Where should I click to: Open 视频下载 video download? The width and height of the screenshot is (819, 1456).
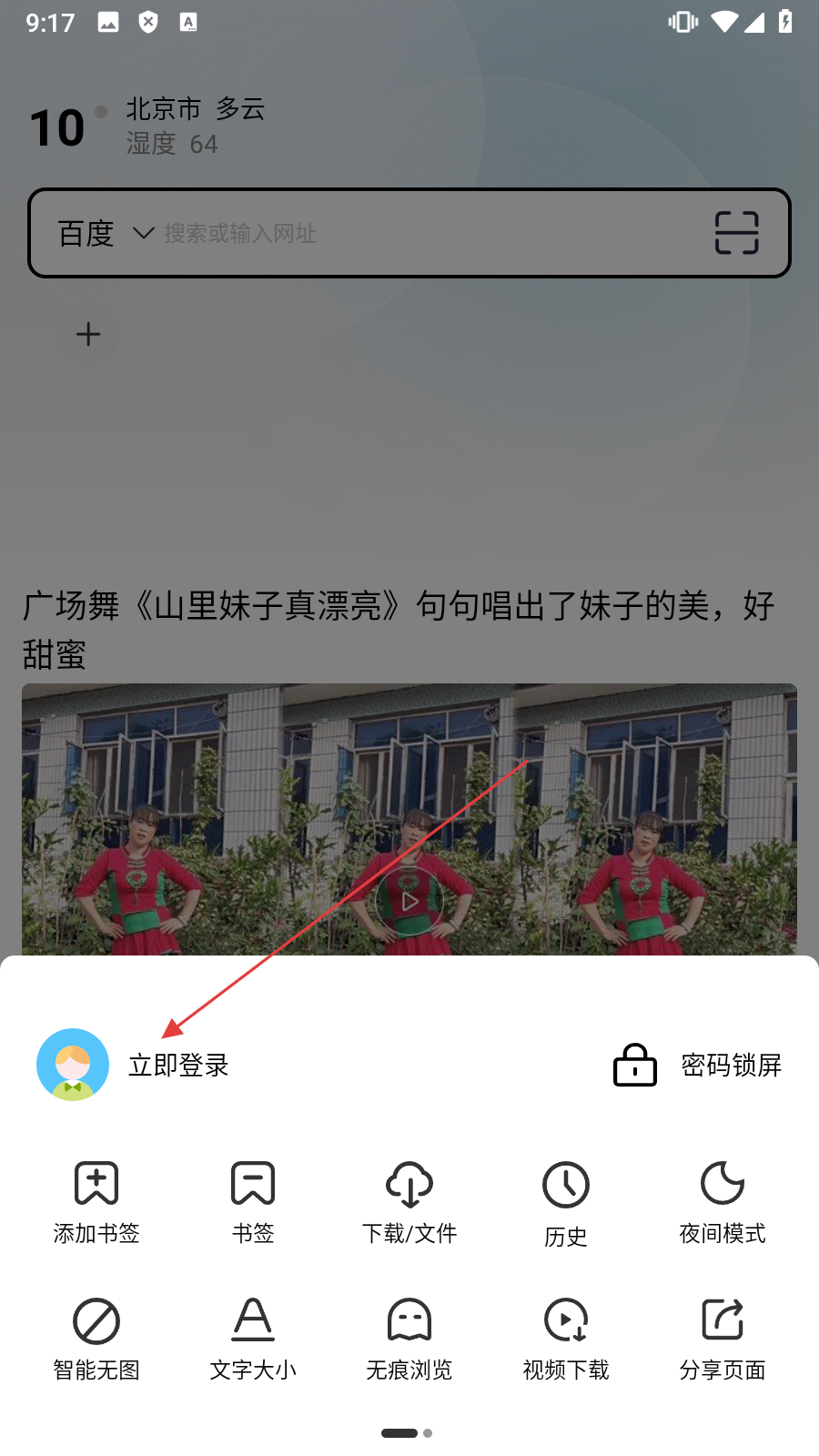tap(566, 1338)
